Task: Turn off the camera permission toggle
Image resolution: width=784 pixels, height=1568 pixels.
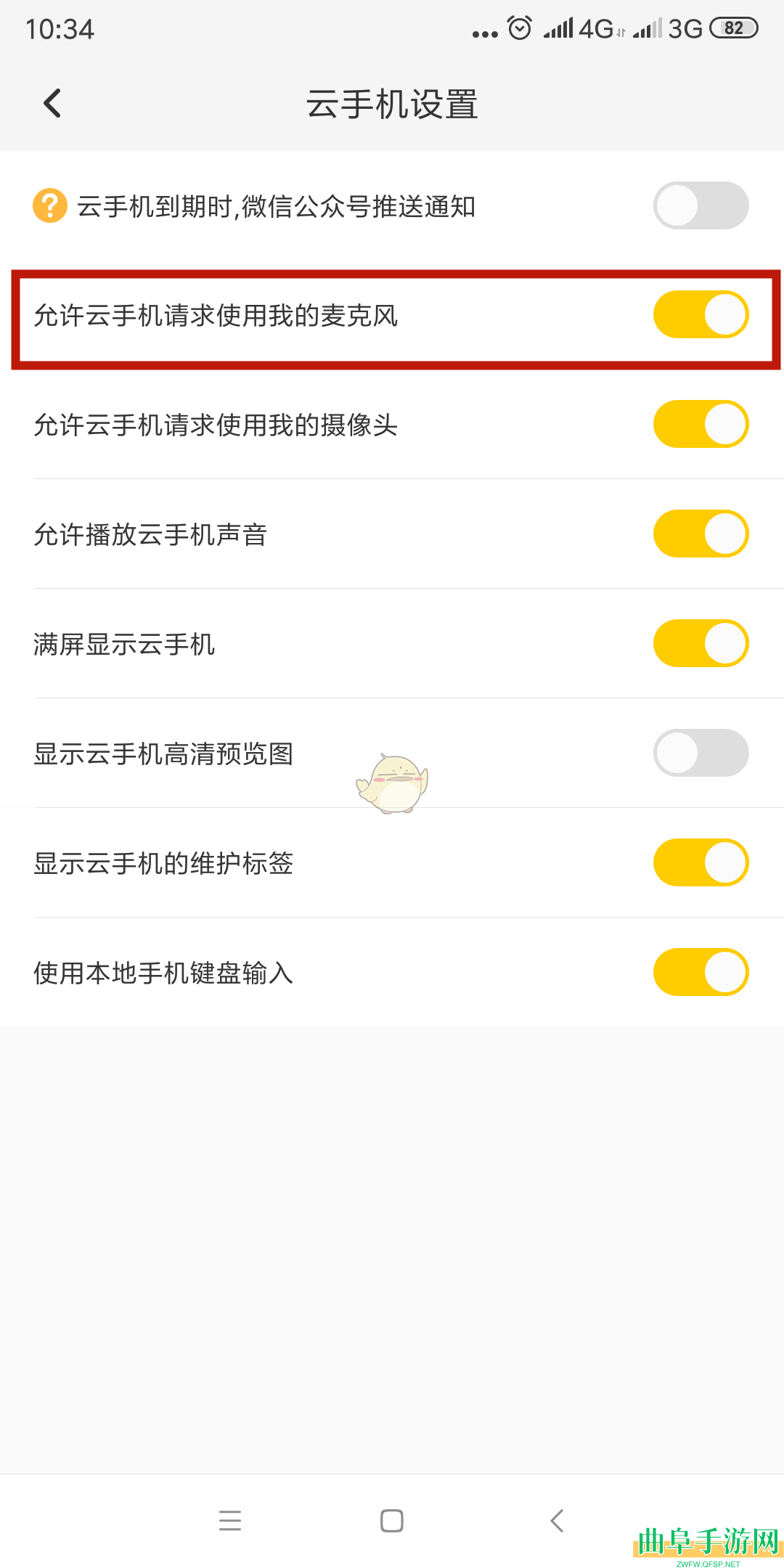Action: pyautogui.click(x=701, y=424)
